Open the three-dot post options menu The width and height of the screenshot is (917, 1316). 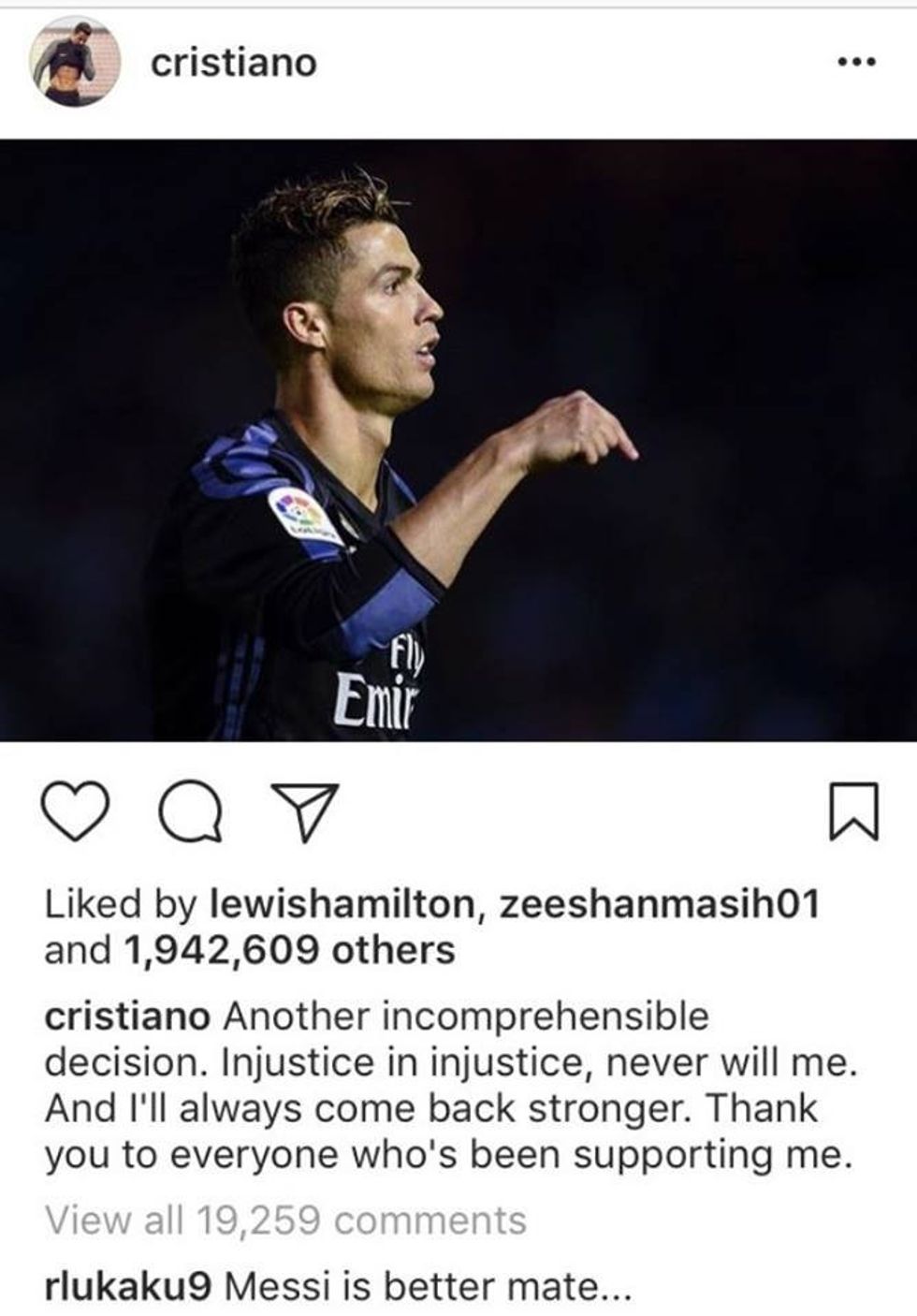click(x=855, y=64)
